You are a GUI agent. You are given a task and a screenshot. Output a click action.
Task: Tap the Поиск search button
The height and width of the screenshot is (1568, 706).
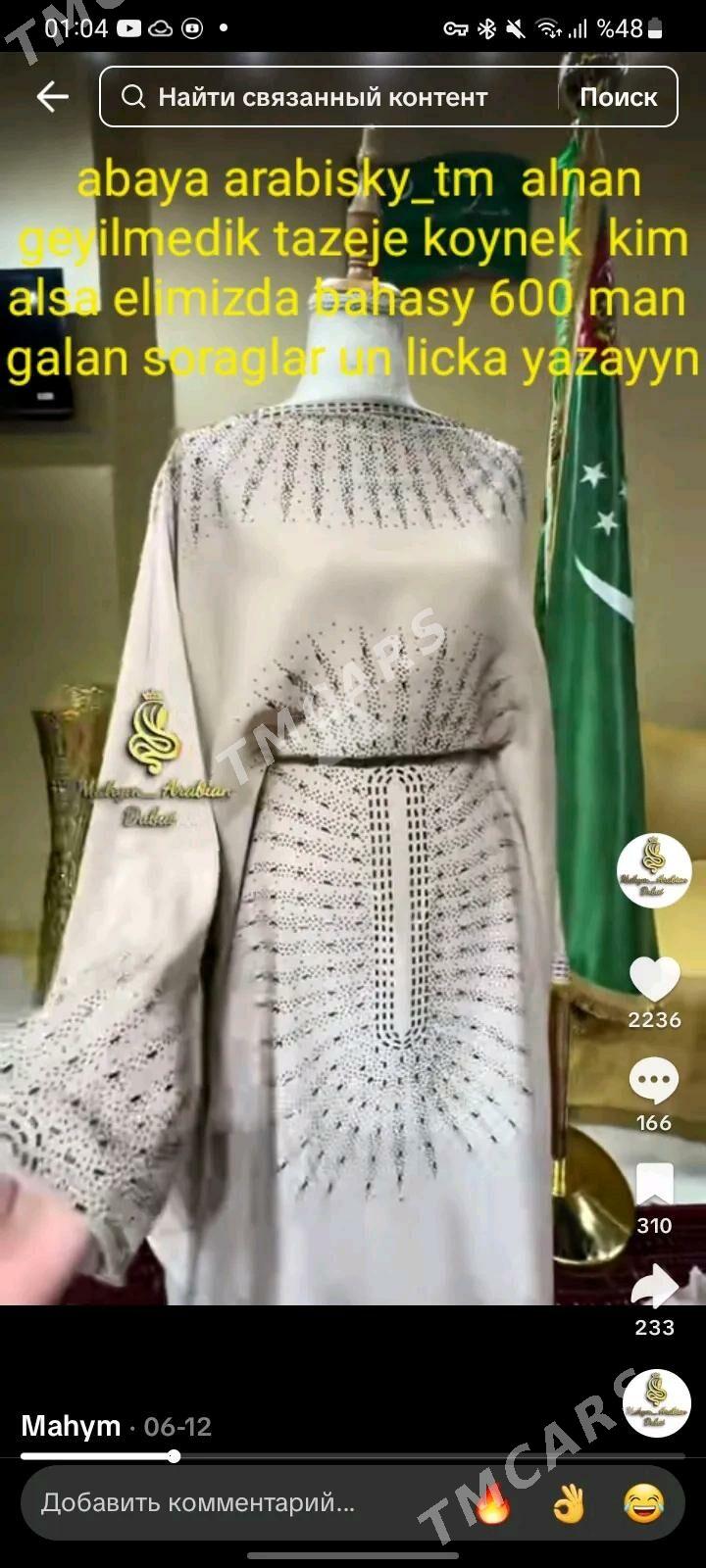pos(618,97)
